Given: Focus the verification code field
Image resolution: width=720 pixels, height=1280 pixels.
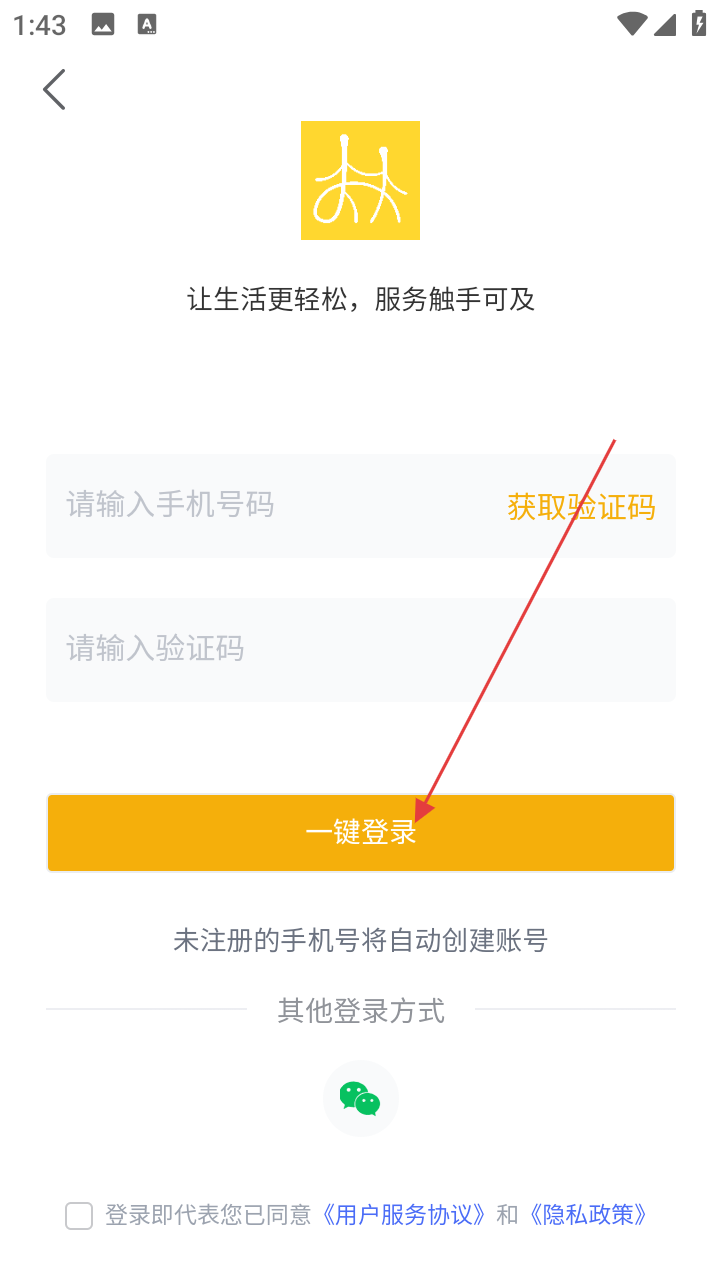Looking at the screenshot, I should 361,650.
